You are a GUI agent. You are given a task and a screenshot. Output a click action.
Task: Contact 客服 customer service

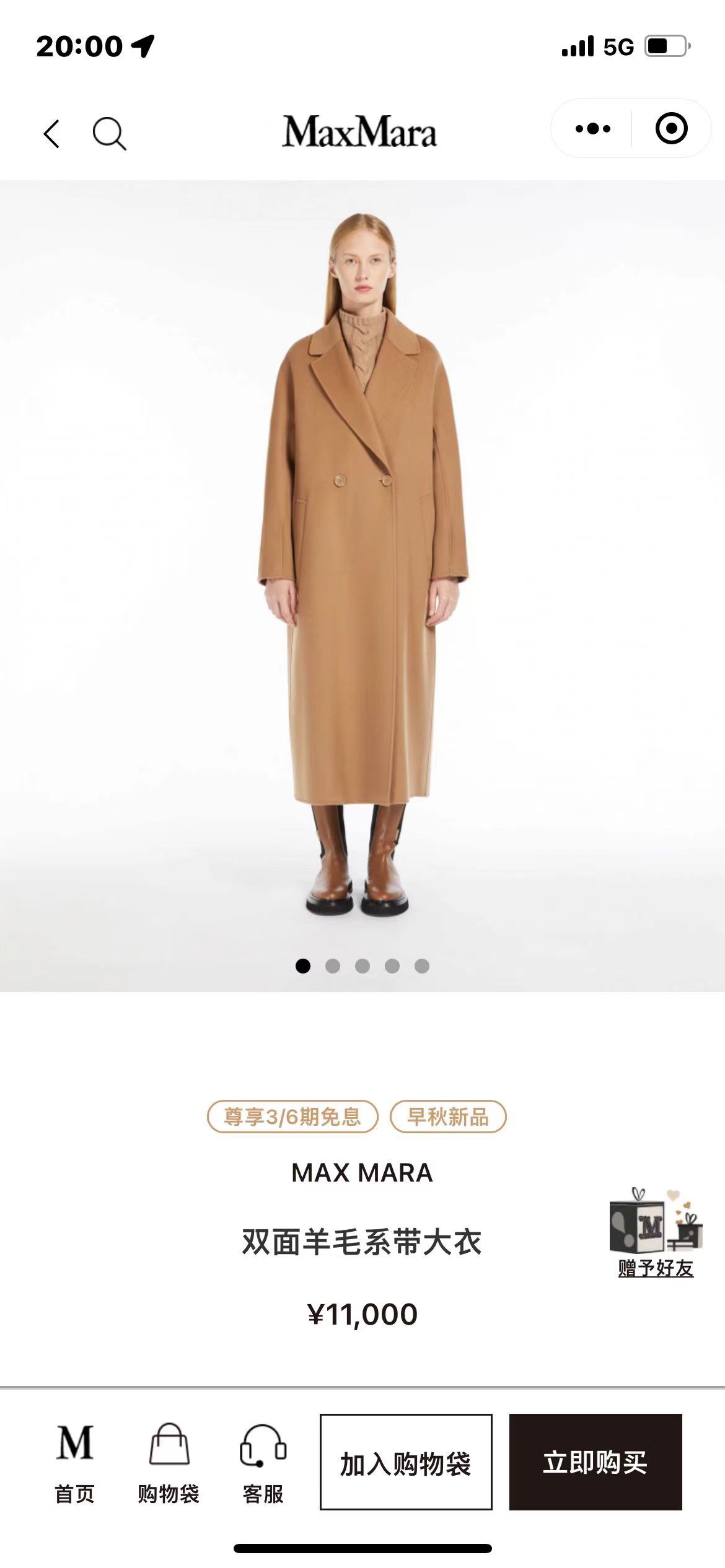pyautogui.click(x=263, y=1463)
